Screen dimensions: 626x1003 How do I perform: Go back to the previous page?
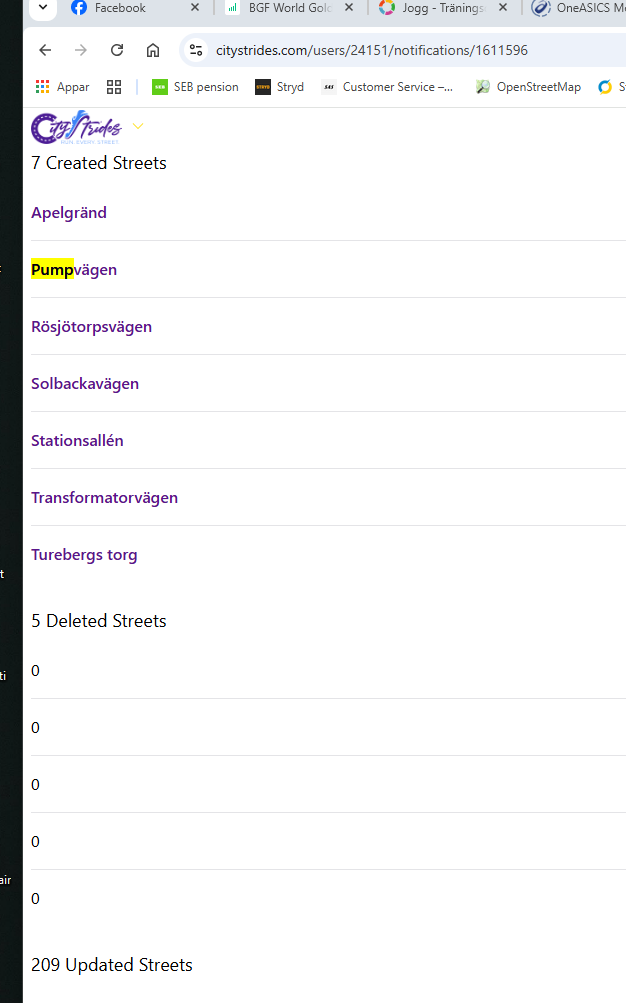pyautogui.click(x=45, y=50)
